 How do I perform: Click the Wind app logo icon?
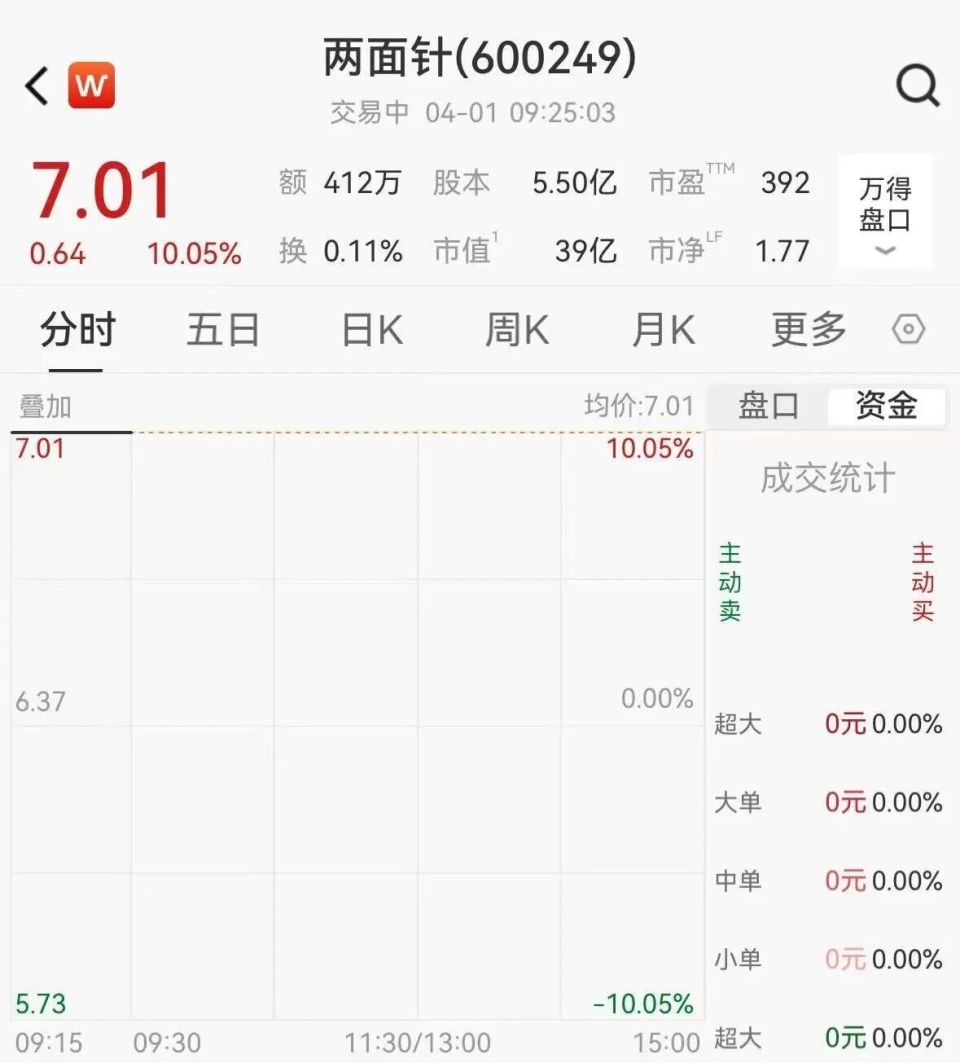click(x=91, y=85)
